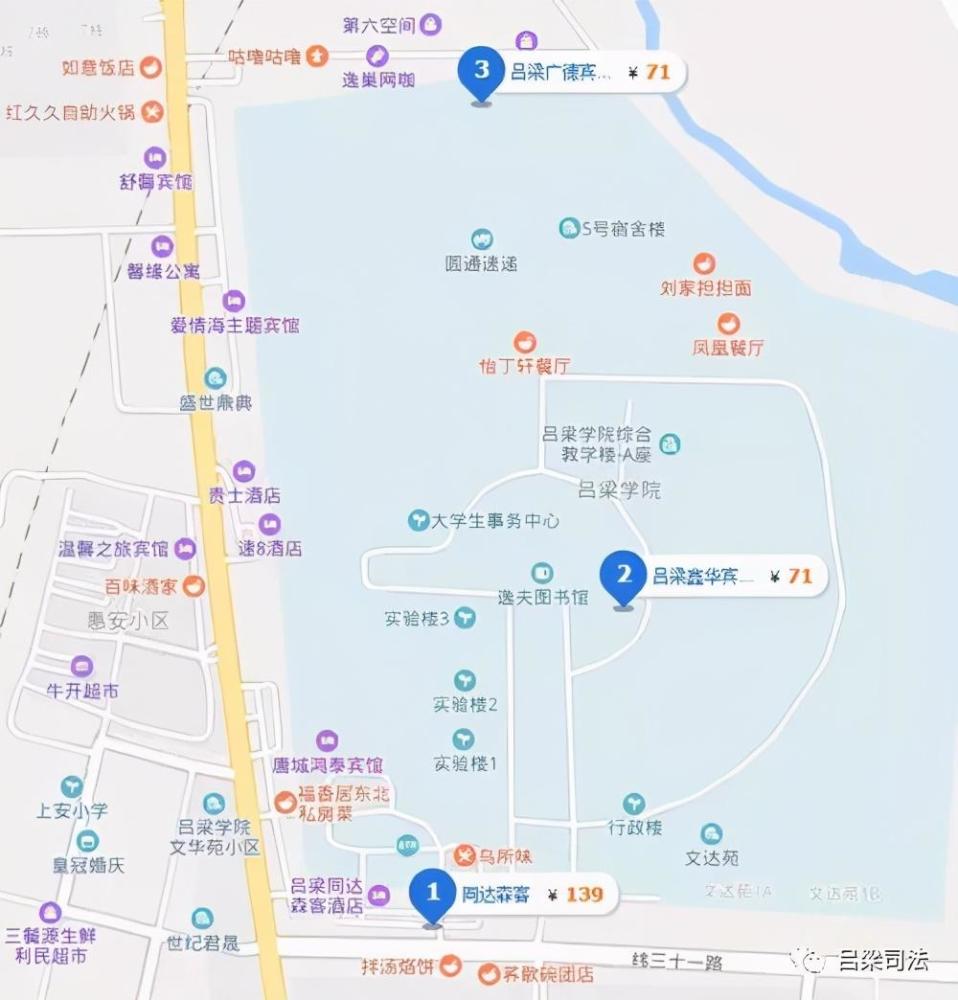The width and height of the screenshot is (958, 1000).
Task: Select the ¥139 price tag for 同达森客
Action: pyautogui.click(x=585, y=896)
